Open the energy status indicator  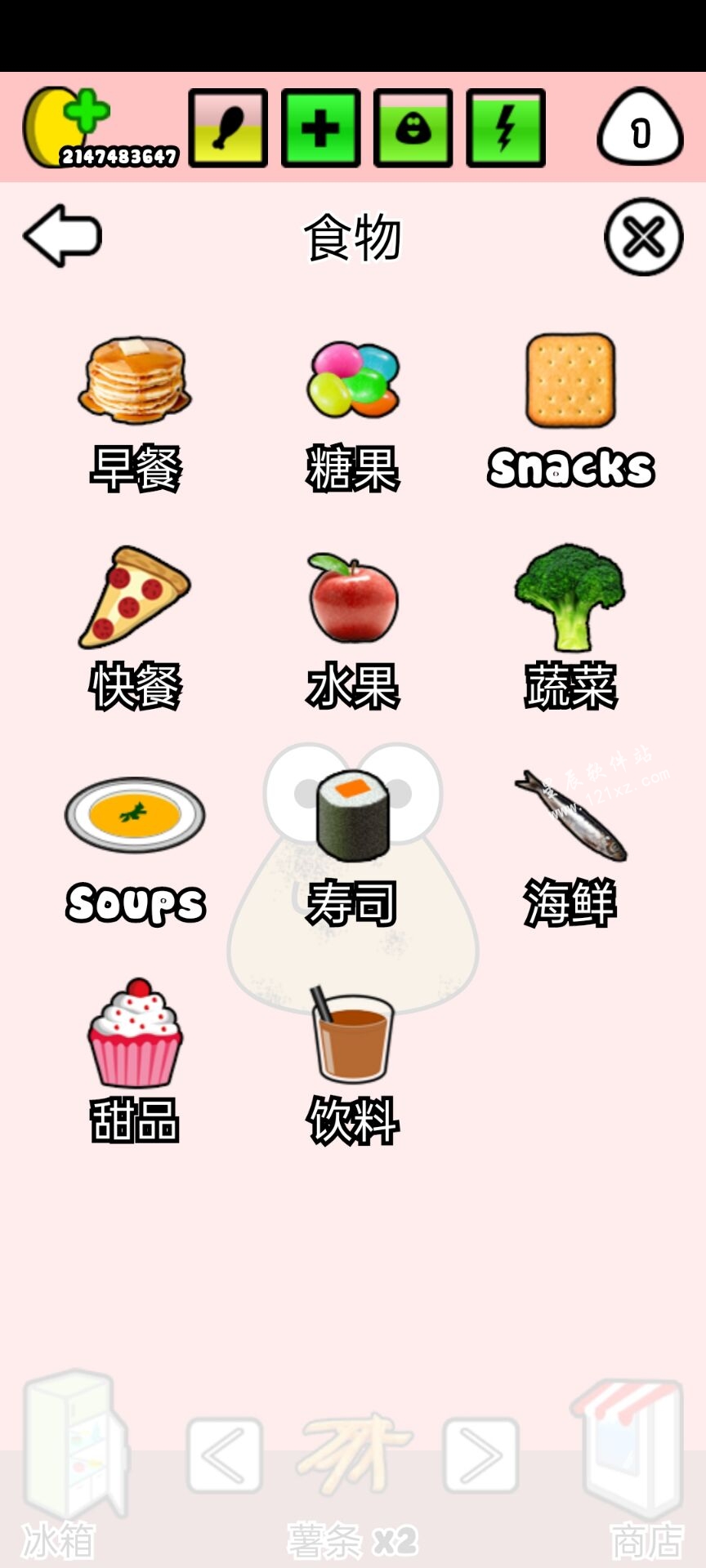tap(506, 128)
